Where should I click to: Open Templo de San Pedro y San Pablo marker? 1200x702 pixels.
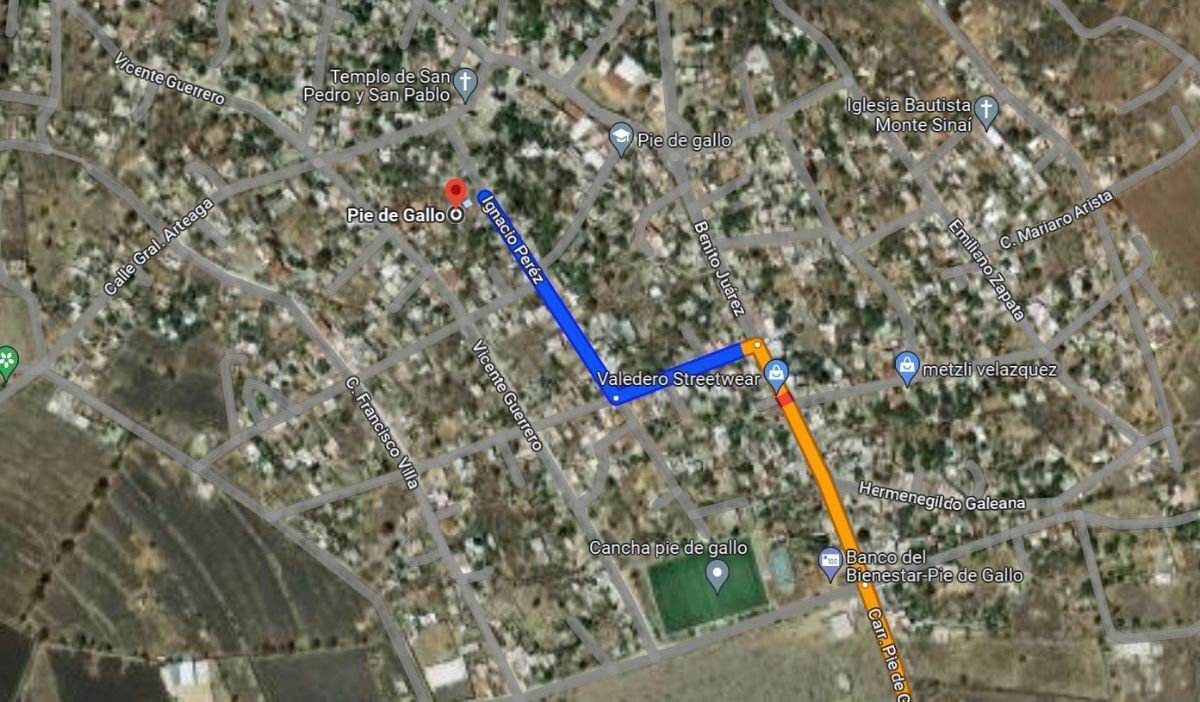tap(465, 84)
